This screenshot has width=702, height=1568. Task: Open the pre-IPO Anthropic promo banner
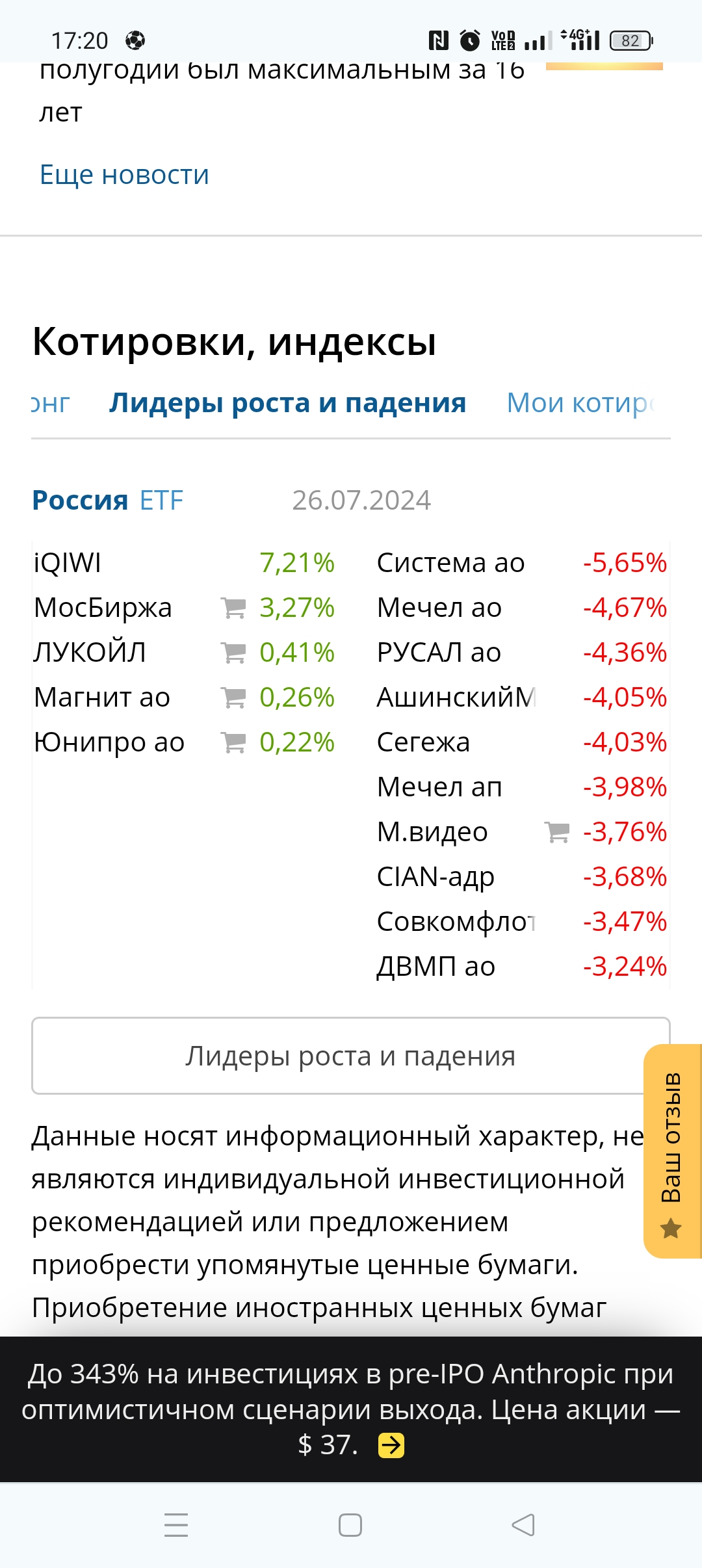[x=351, y=1409]
